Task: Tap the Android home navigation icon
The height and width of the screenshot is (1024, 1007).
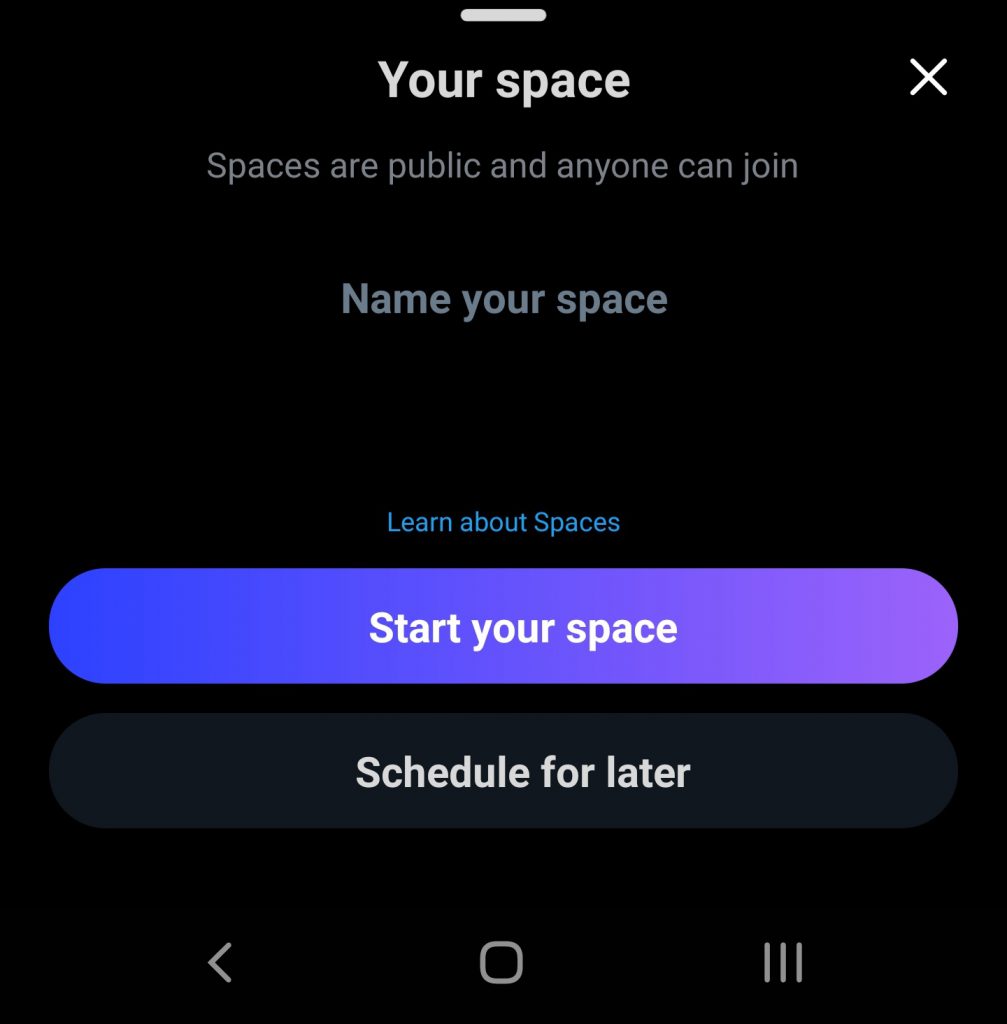Action: point(503,962)
